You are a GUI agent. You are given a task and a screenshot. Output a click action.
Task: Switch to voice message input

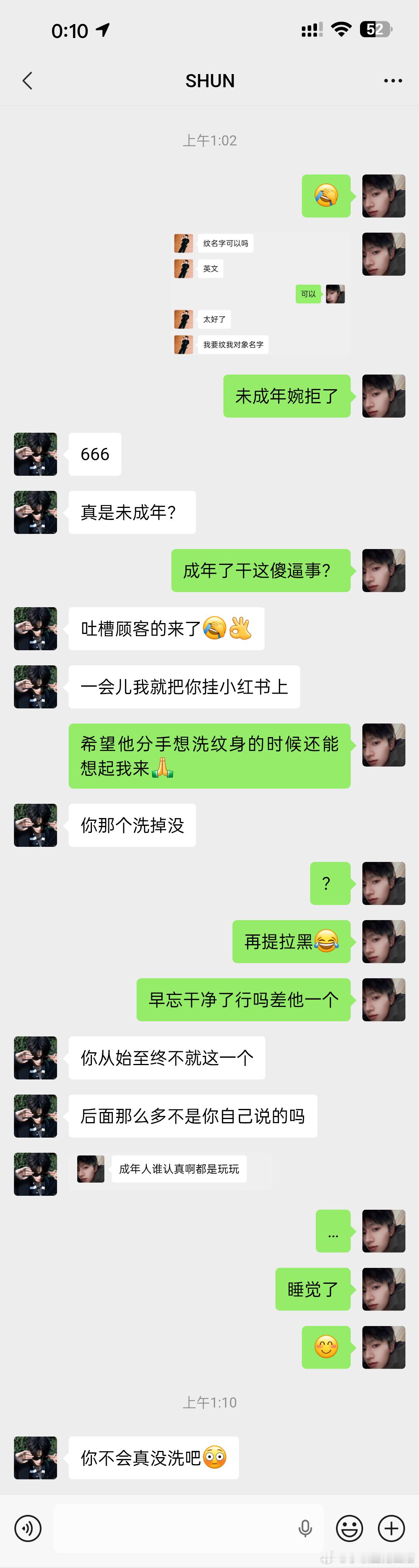[x=28, y=1528]
